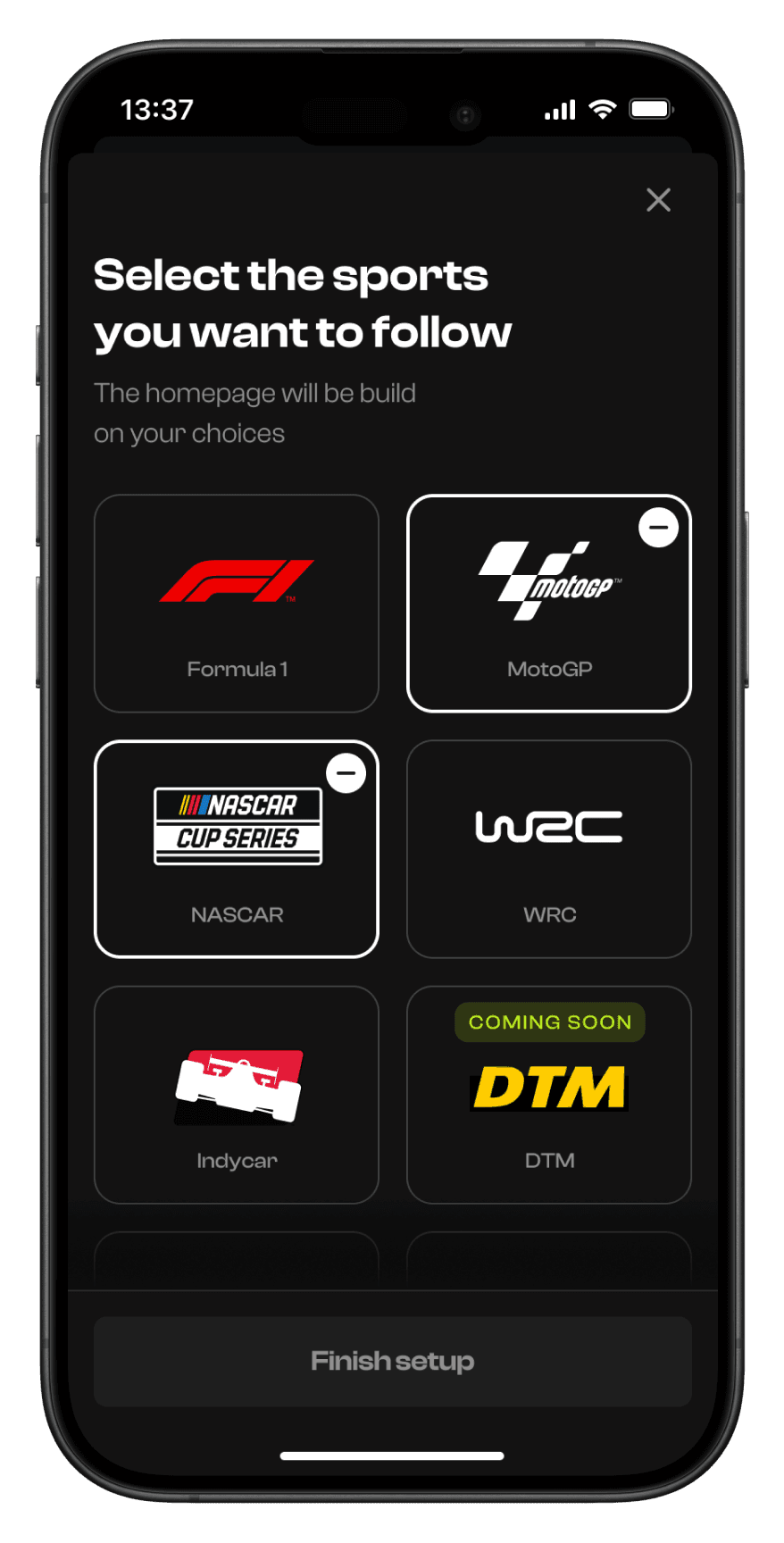Screen dimensions: 784x1543
Task: Tap the clock in the status bar
Action: 156,108
